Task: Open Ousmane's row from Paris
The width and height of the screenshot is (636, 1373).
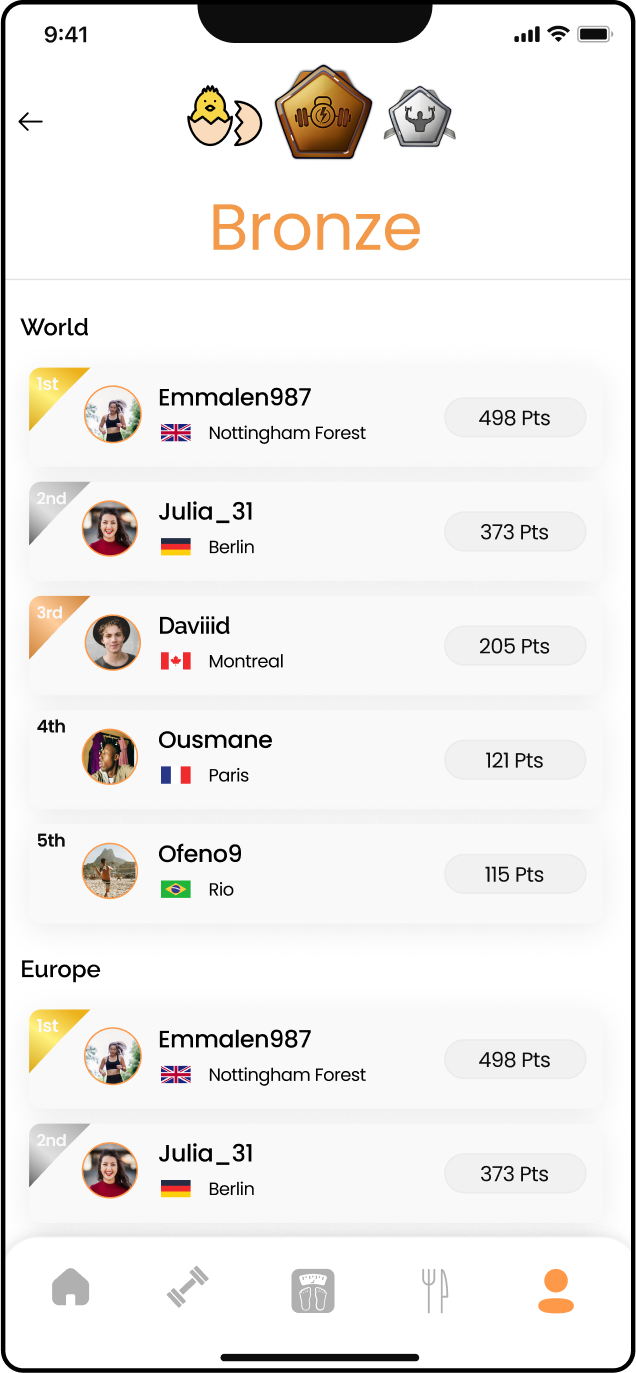Action: click(x=316, y=758)
